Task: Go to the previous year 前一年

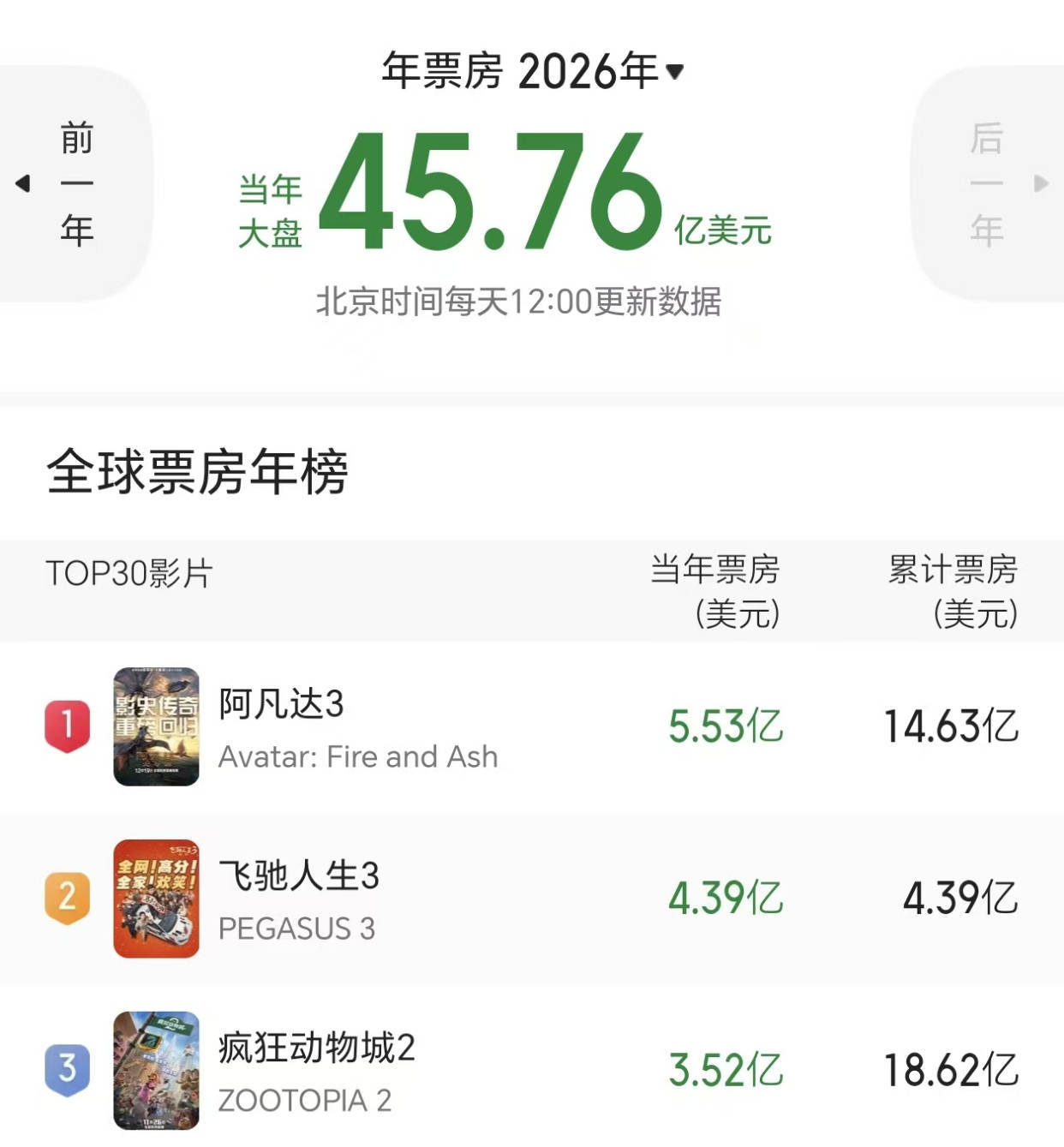Action: 75,183
